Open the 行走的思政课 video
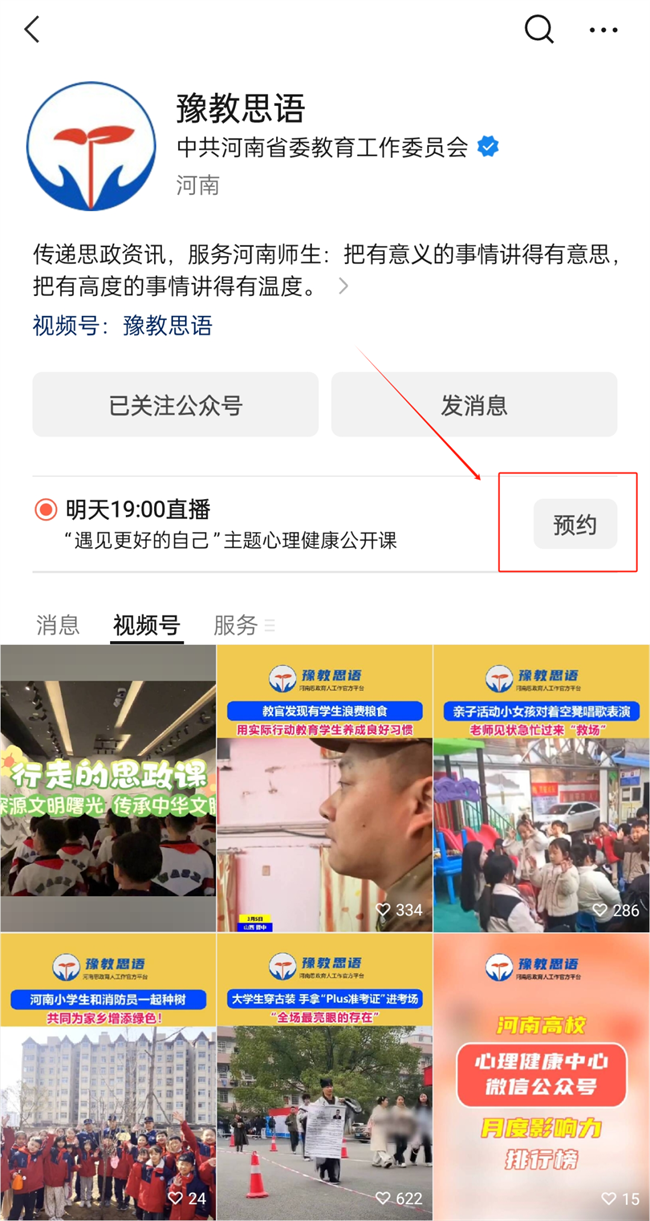This screenshot has width=650, height=1221. pyautogui.click(x=108, y=788)
